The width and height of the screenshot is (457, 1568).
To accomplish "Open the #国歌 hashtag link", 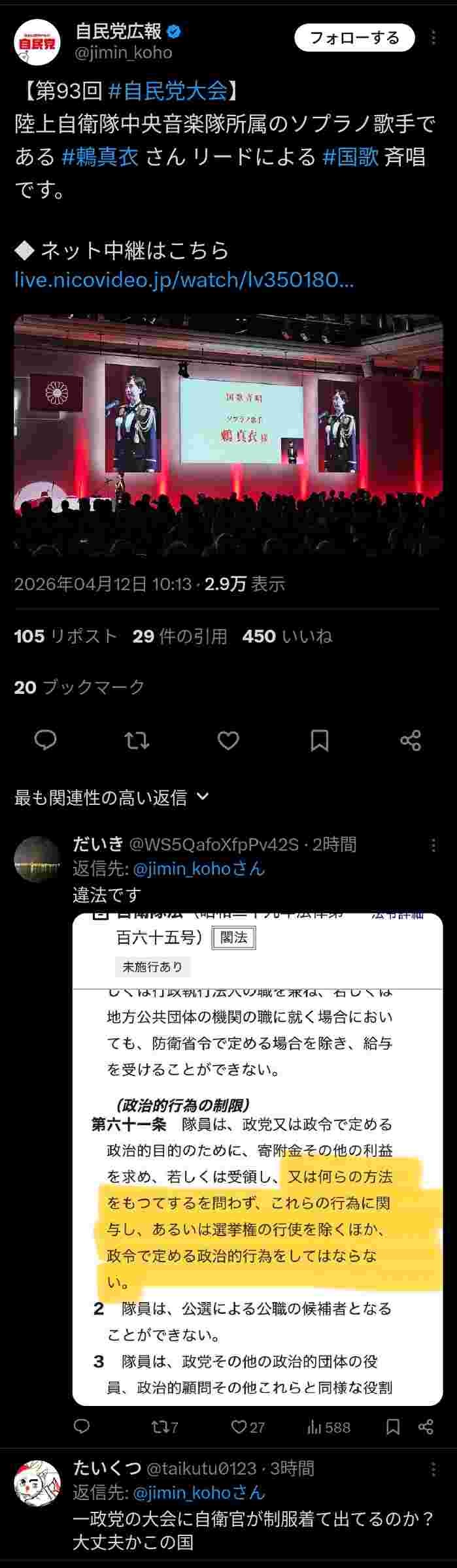I will click(x=351, y=157).
